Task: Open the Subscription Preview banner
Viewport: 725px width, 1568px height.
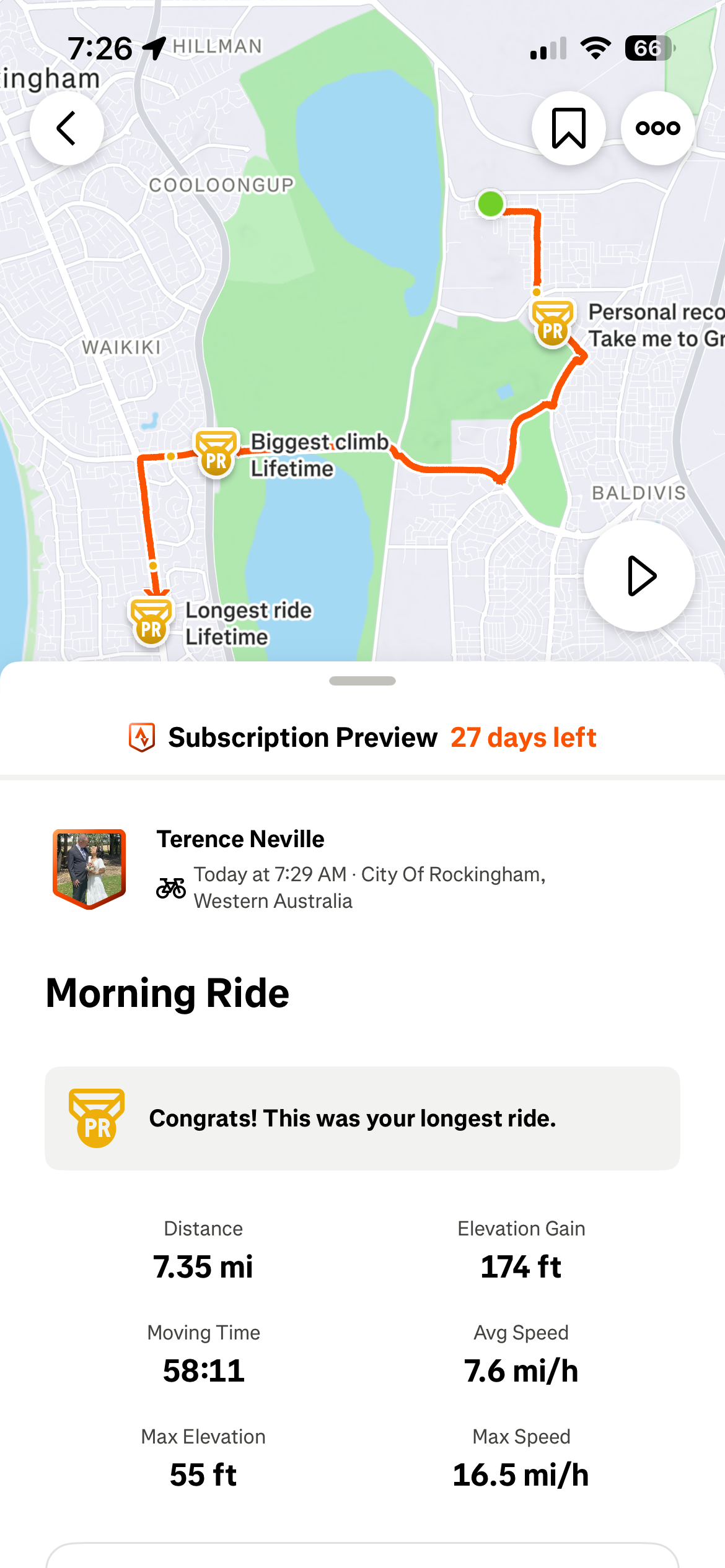Action: [x=362, y=738]
